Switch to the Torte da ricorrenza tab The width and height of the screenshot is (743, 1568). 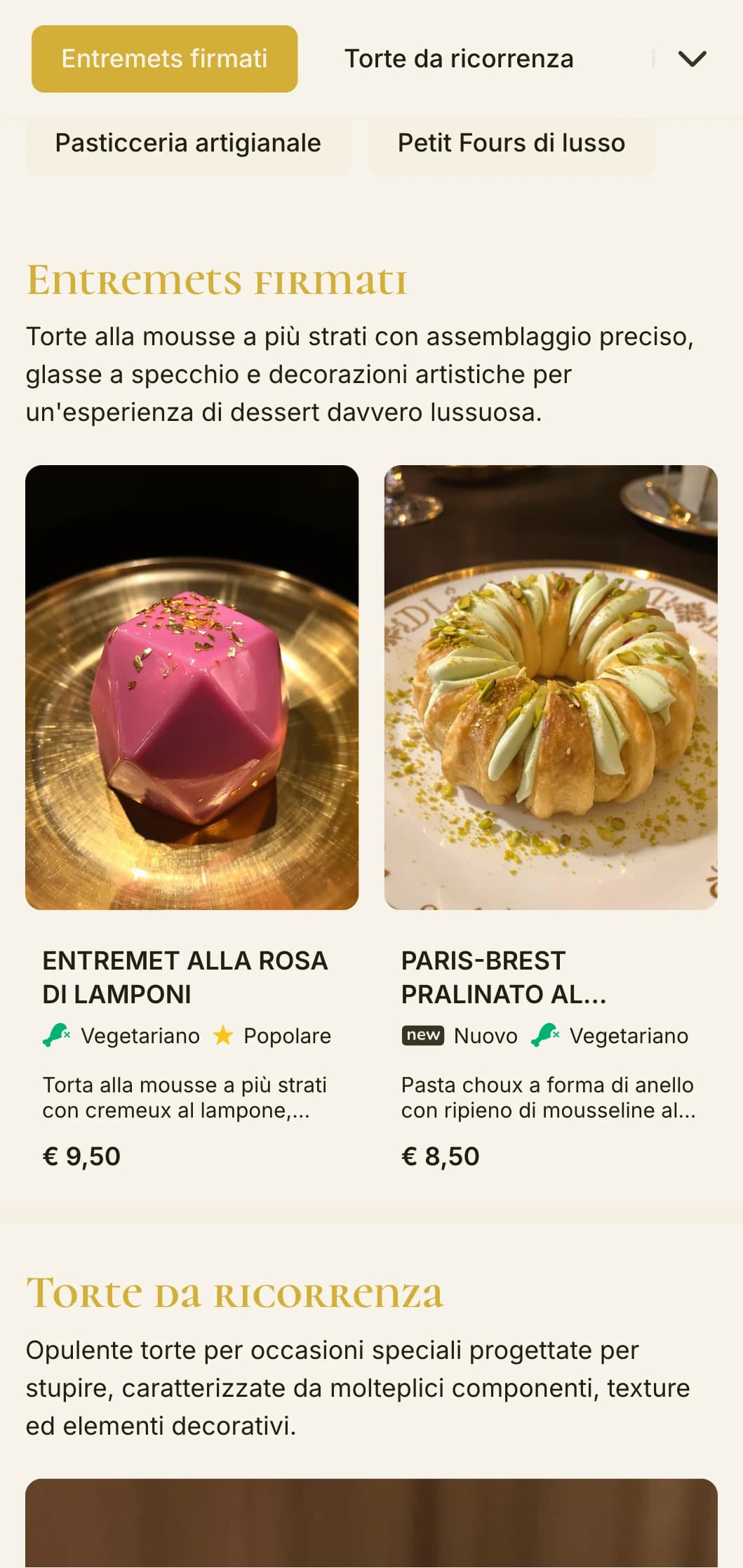[x=458, y=58]
